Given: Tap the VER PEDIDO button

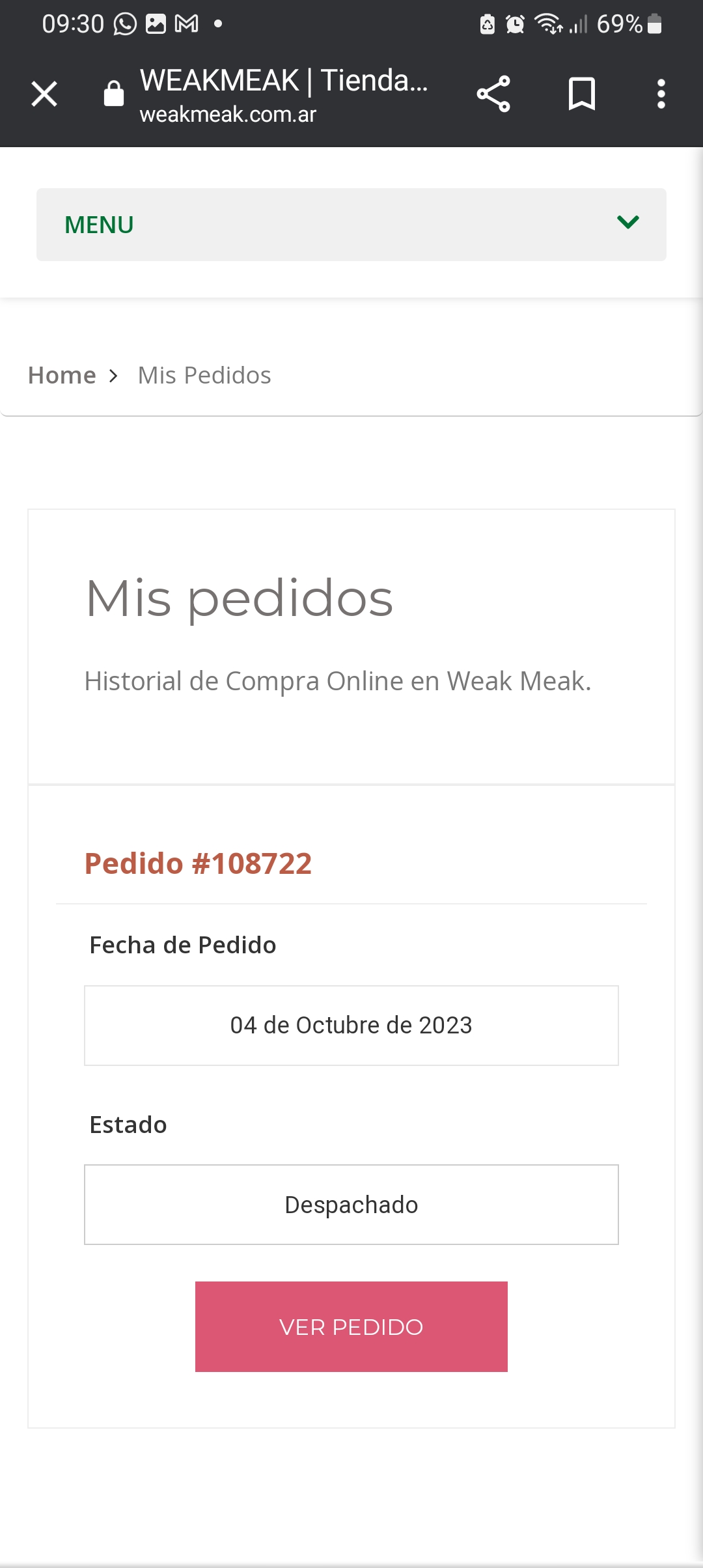Looking at the screenshot, I should tap(351, 1326).
